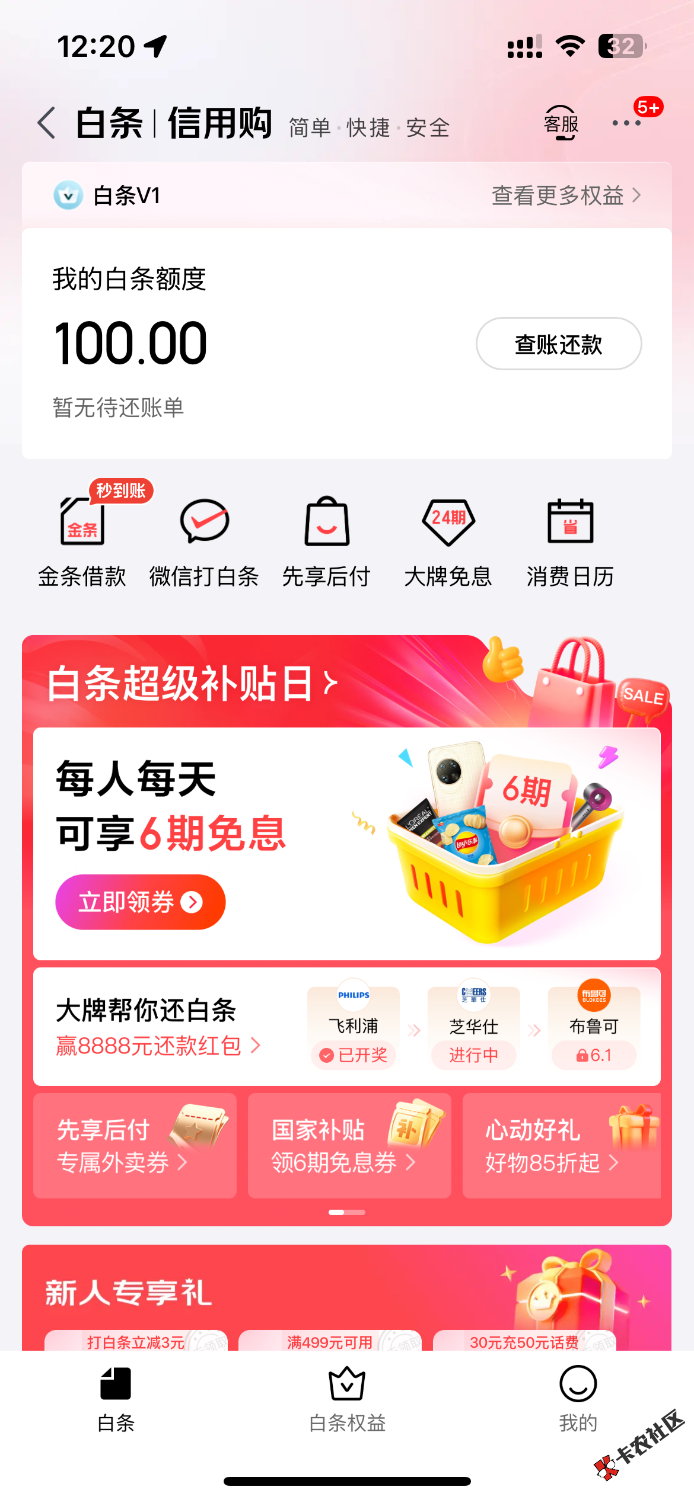This screenshot has width=694, height=1500.
Task: Go back using the top-left arrow
Action: point(45,124)
